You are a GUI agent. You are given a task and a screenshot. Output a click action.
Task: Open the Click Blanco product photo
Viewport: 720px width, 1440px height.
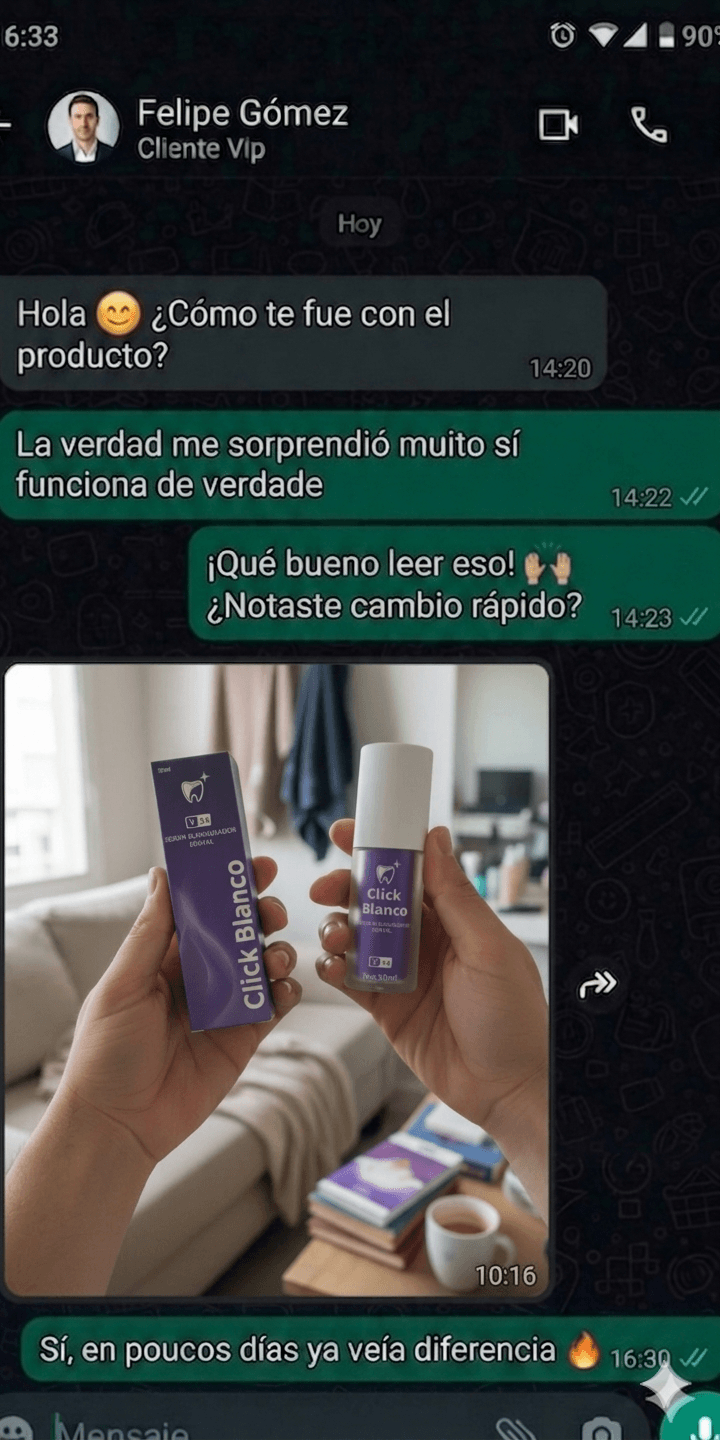click(277, 980)
